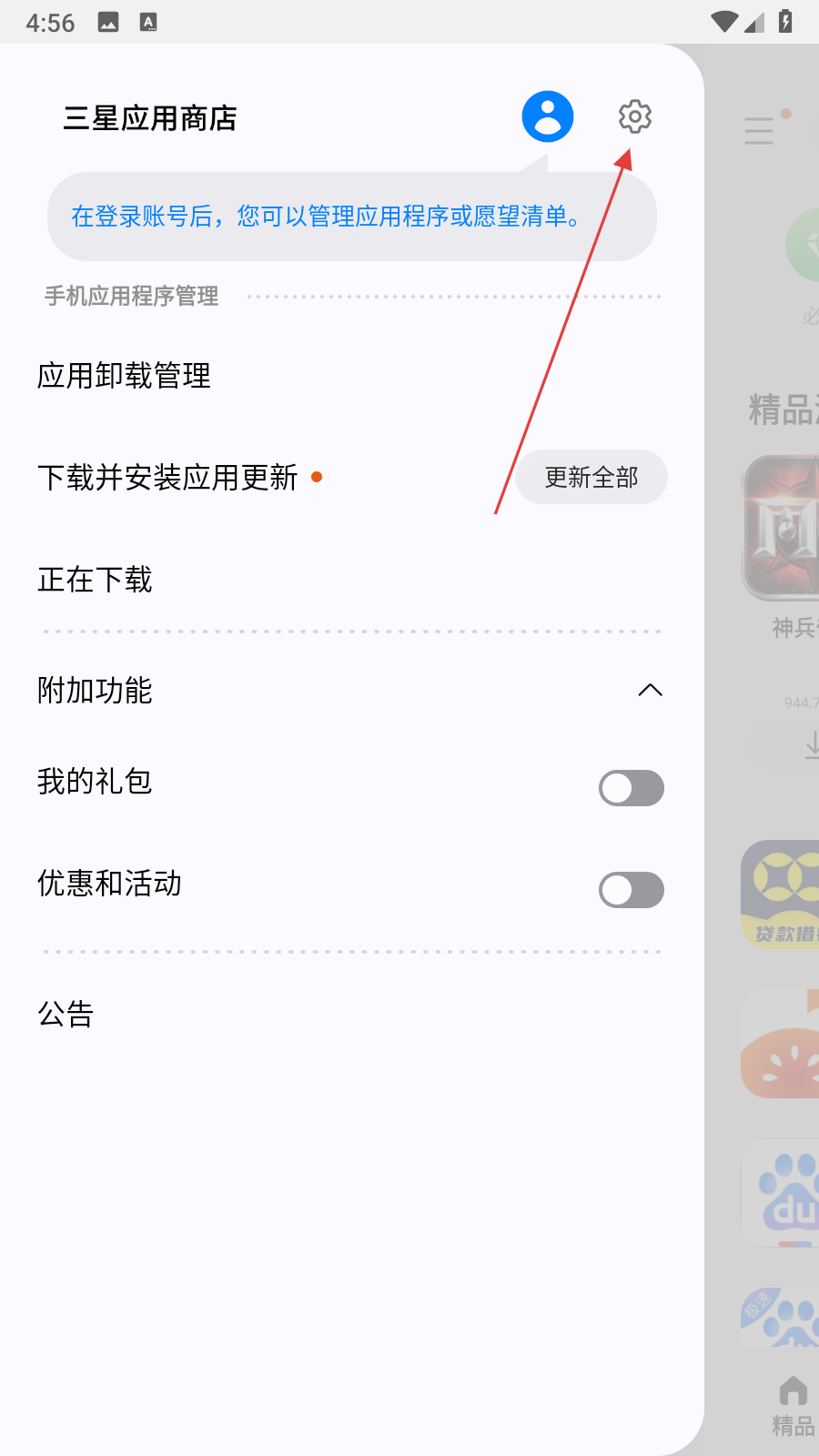Toggle the 我的礼包 switch

[631, 788]
